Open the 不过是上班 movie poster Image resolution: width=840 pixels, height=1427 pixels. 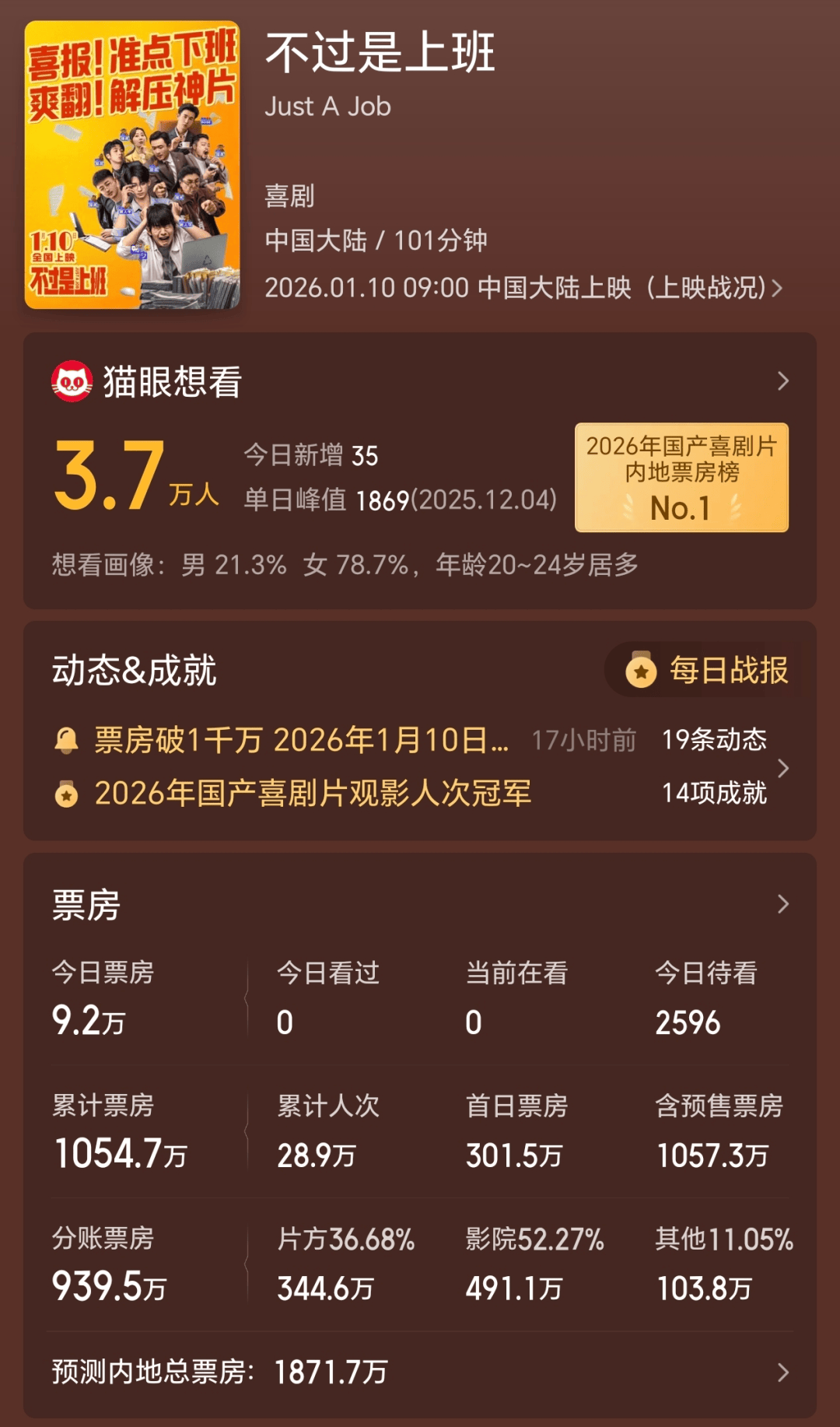(132, 165)
